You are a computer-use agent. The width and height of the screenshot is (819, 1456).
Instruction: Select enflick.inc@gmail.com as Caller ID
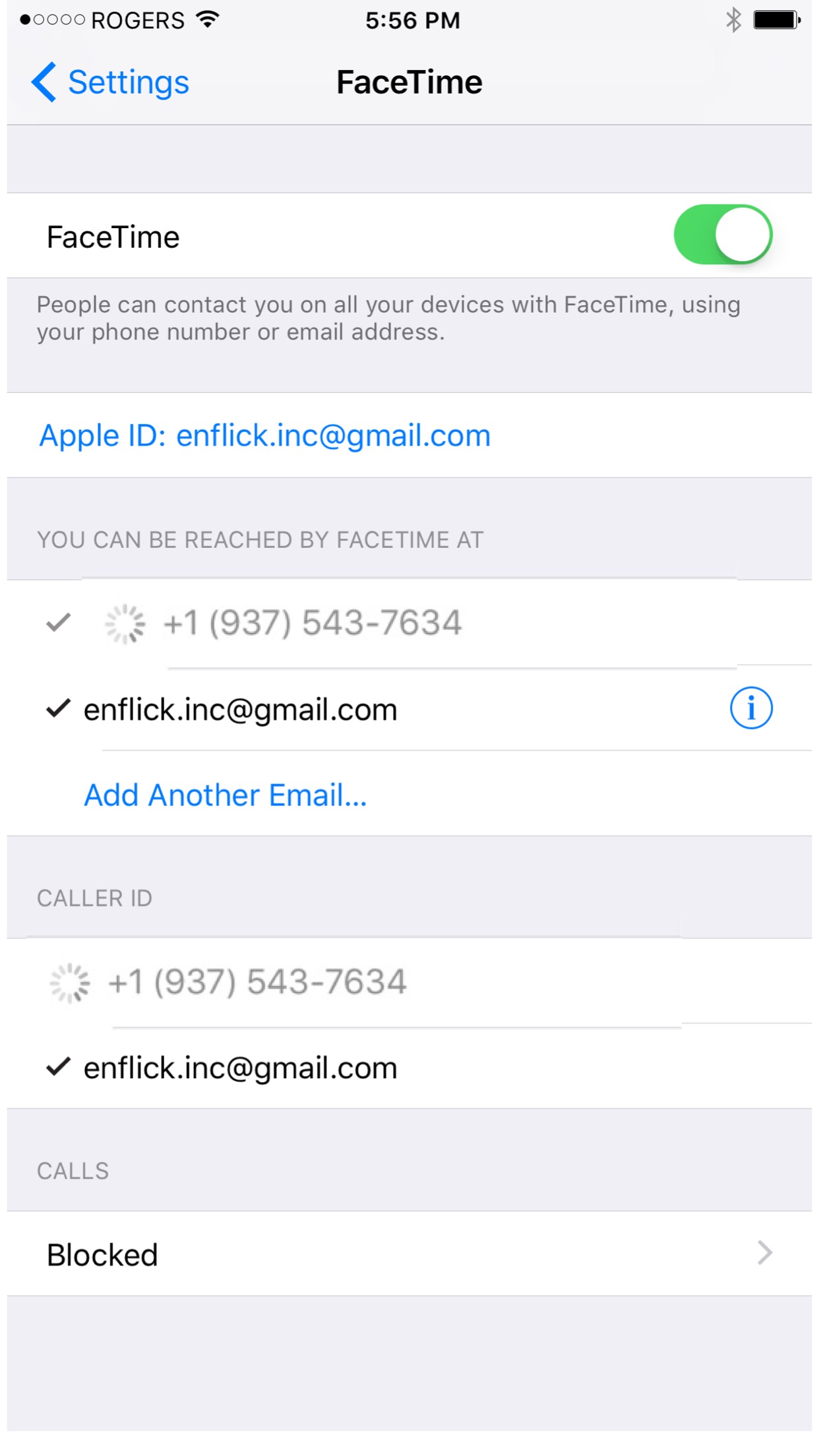[x=240, y=1068]
